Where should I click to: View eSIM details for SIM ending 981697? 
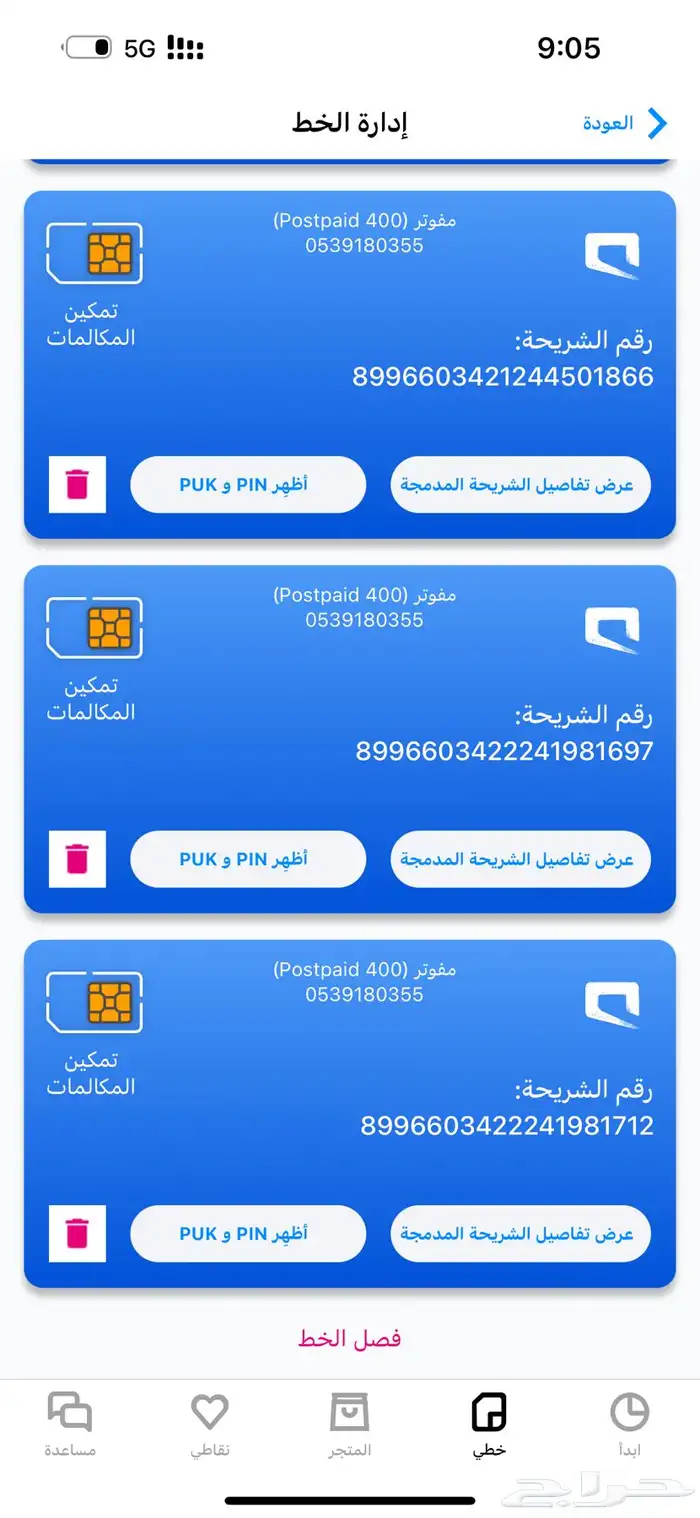[520, 859]
